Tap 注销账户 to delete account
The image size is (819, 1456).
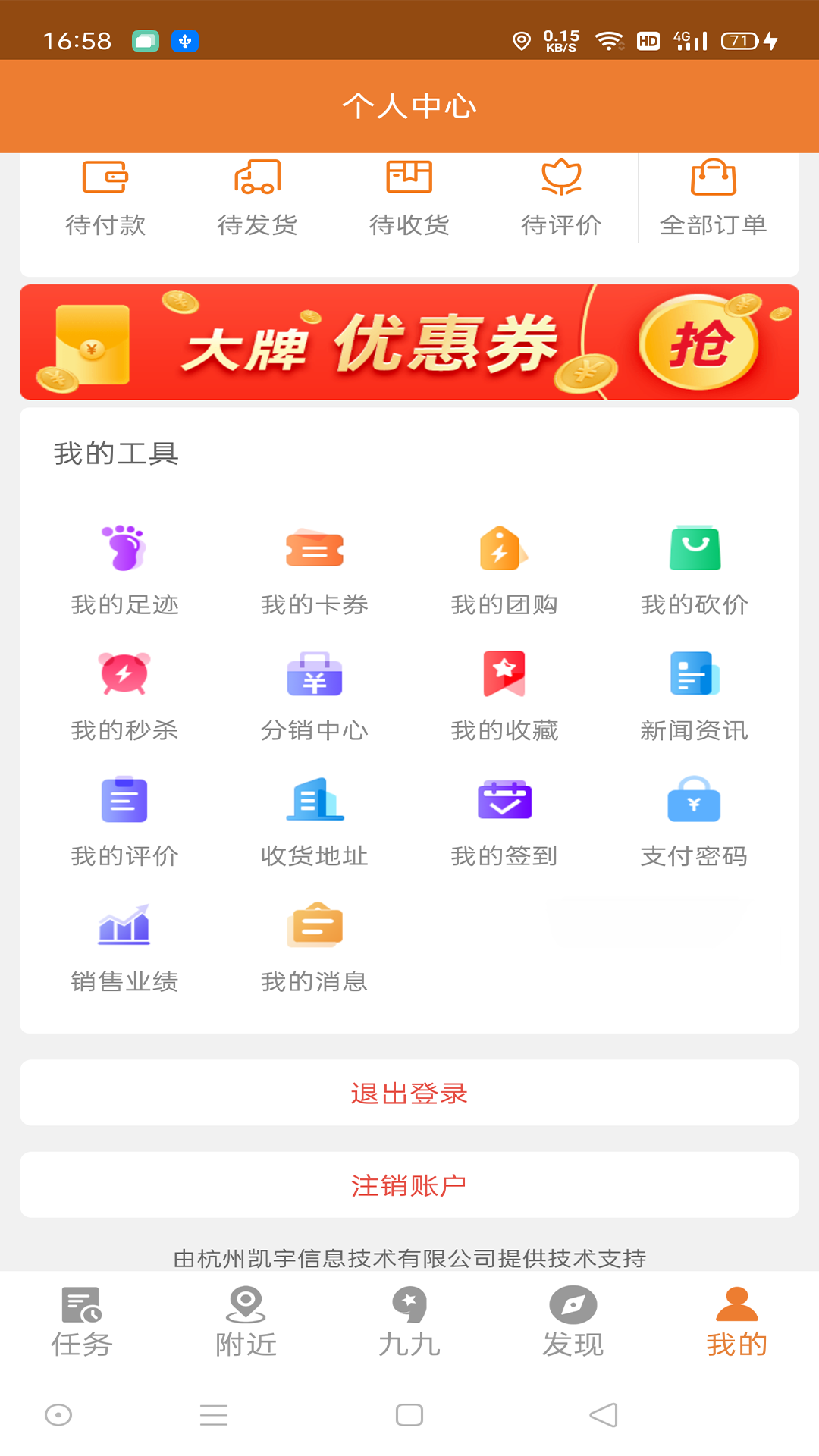[x=409, y=1185]
